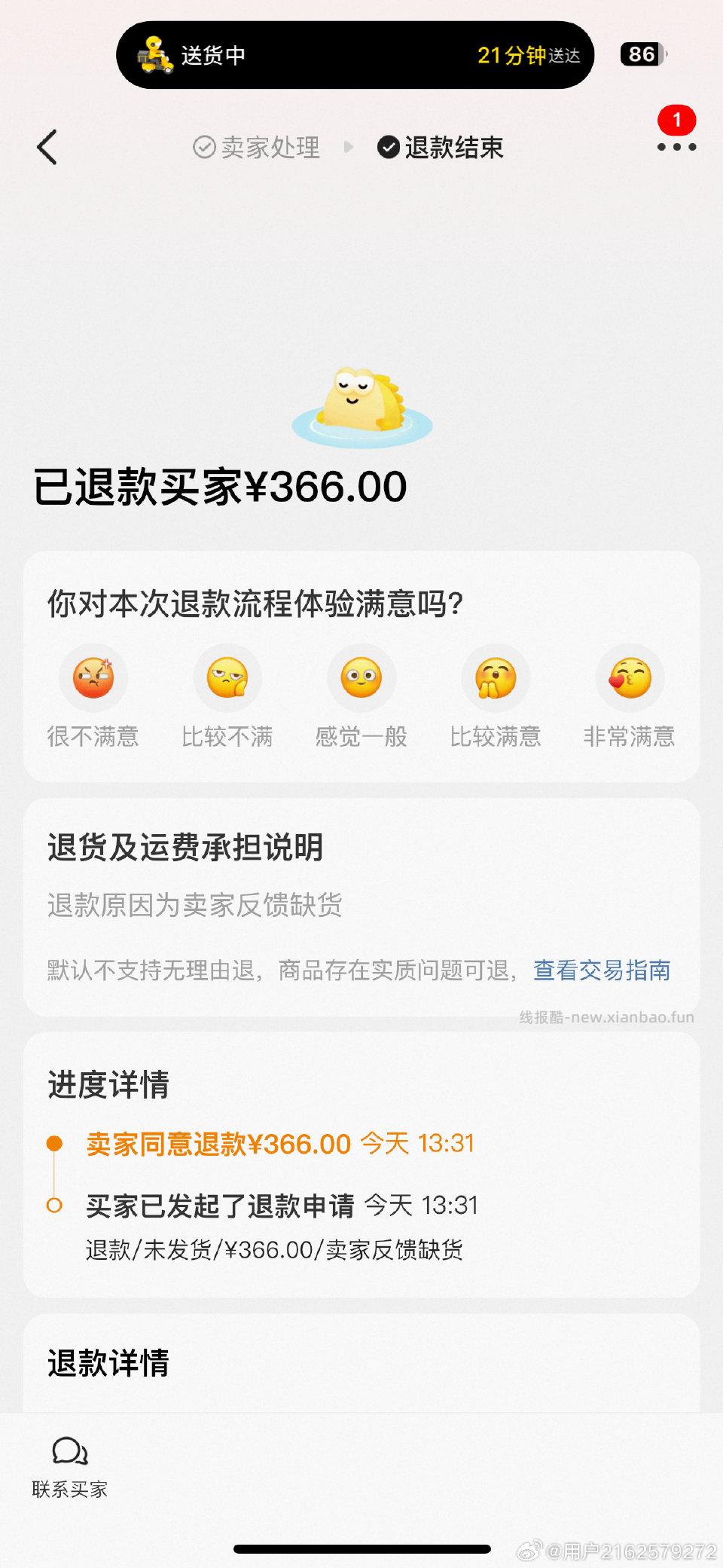Tap the back arrow to leave refund page
Viewport: 723px width, 1568px height.
point(47,148)
